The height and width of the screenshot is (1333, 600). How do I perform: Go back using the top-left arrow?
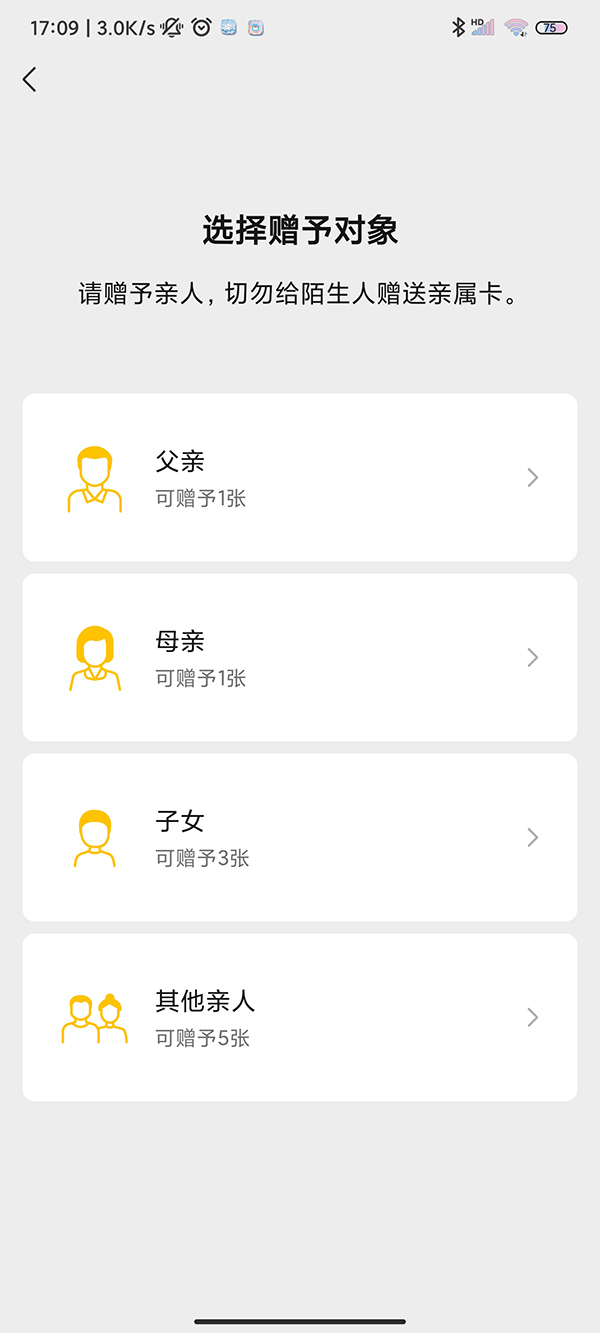[30, 80]
